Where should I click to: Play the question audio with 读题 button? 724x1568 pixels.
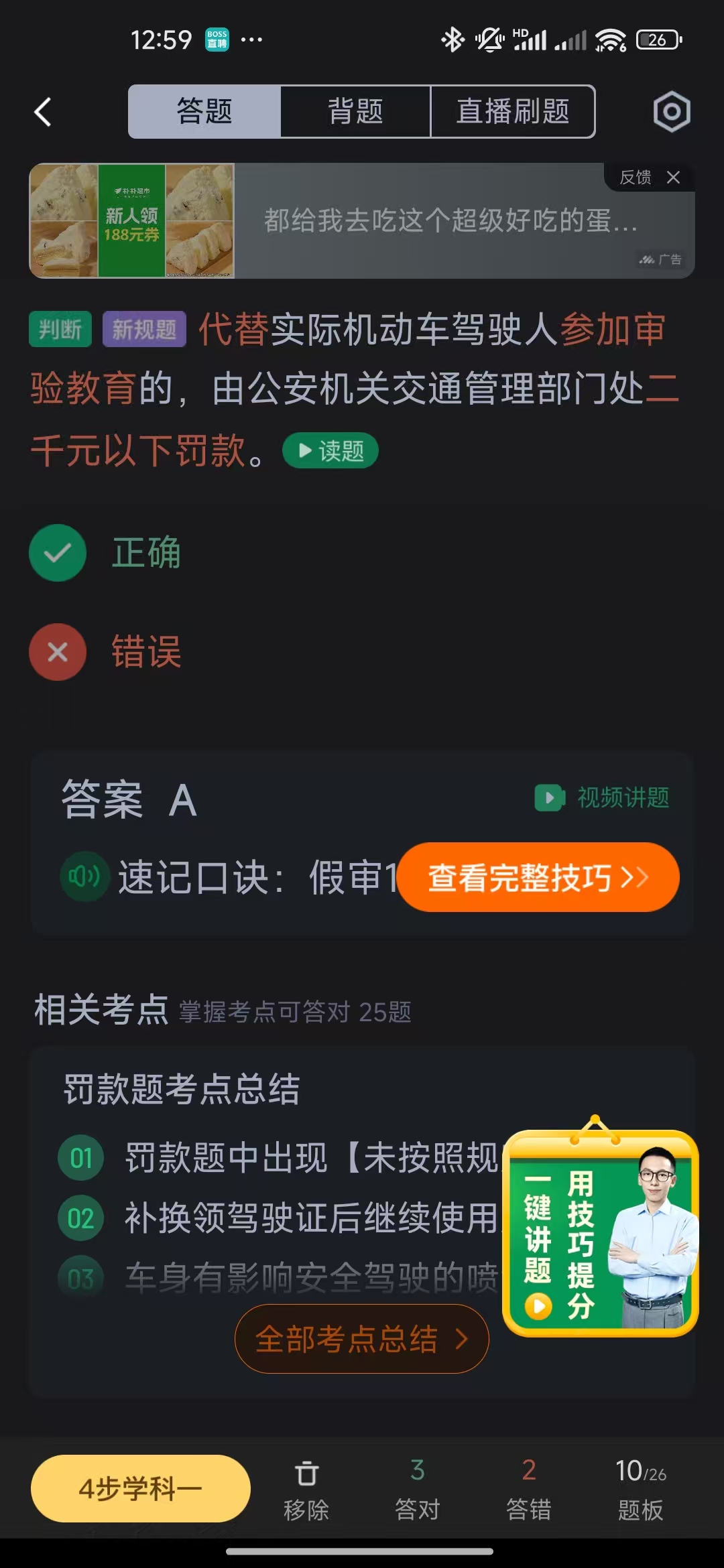(330, 451)
